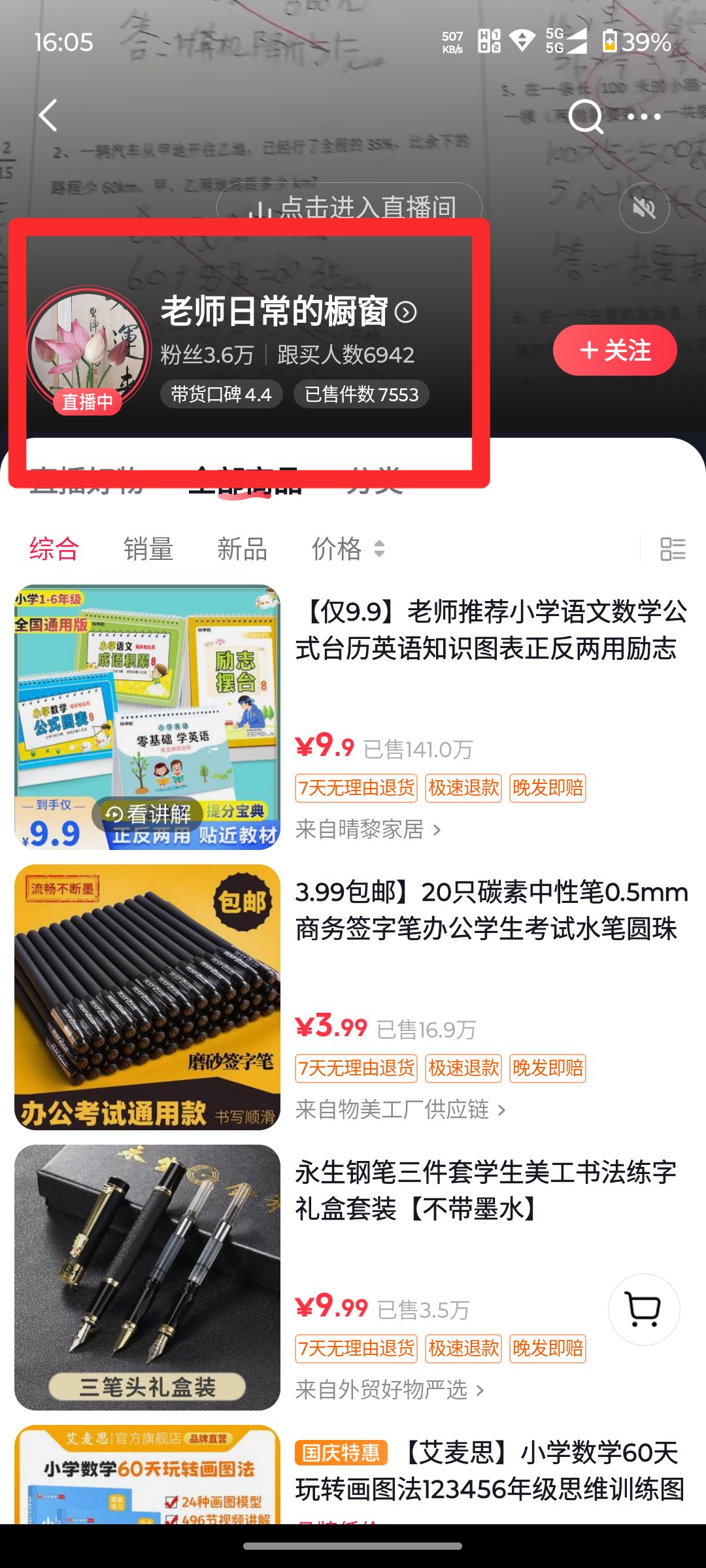Open the floating shopping cart button
This screenshot has width=706, height=1568.
(x=643, y=1309)
